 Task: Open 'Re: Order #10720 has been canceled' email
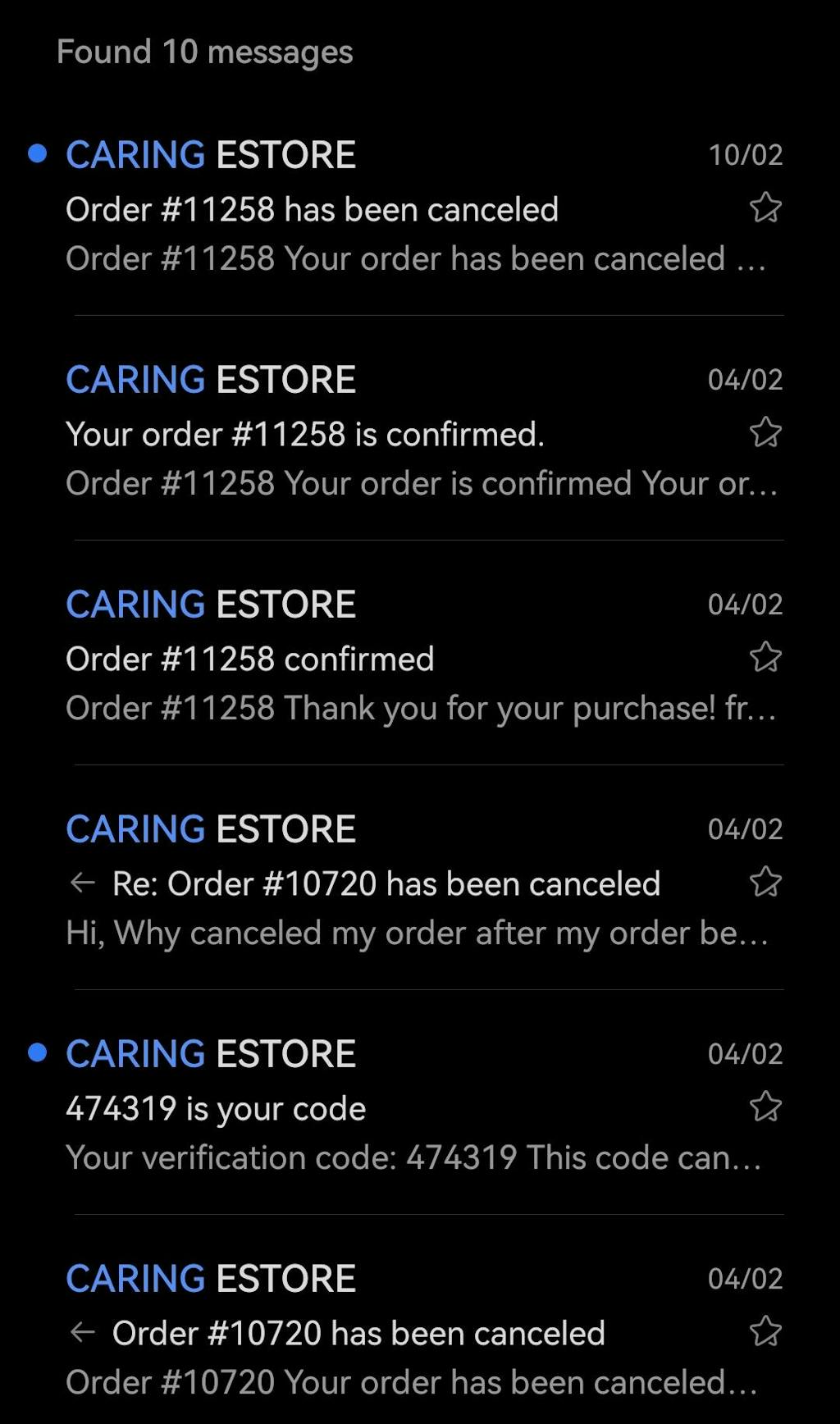[386, 884]
